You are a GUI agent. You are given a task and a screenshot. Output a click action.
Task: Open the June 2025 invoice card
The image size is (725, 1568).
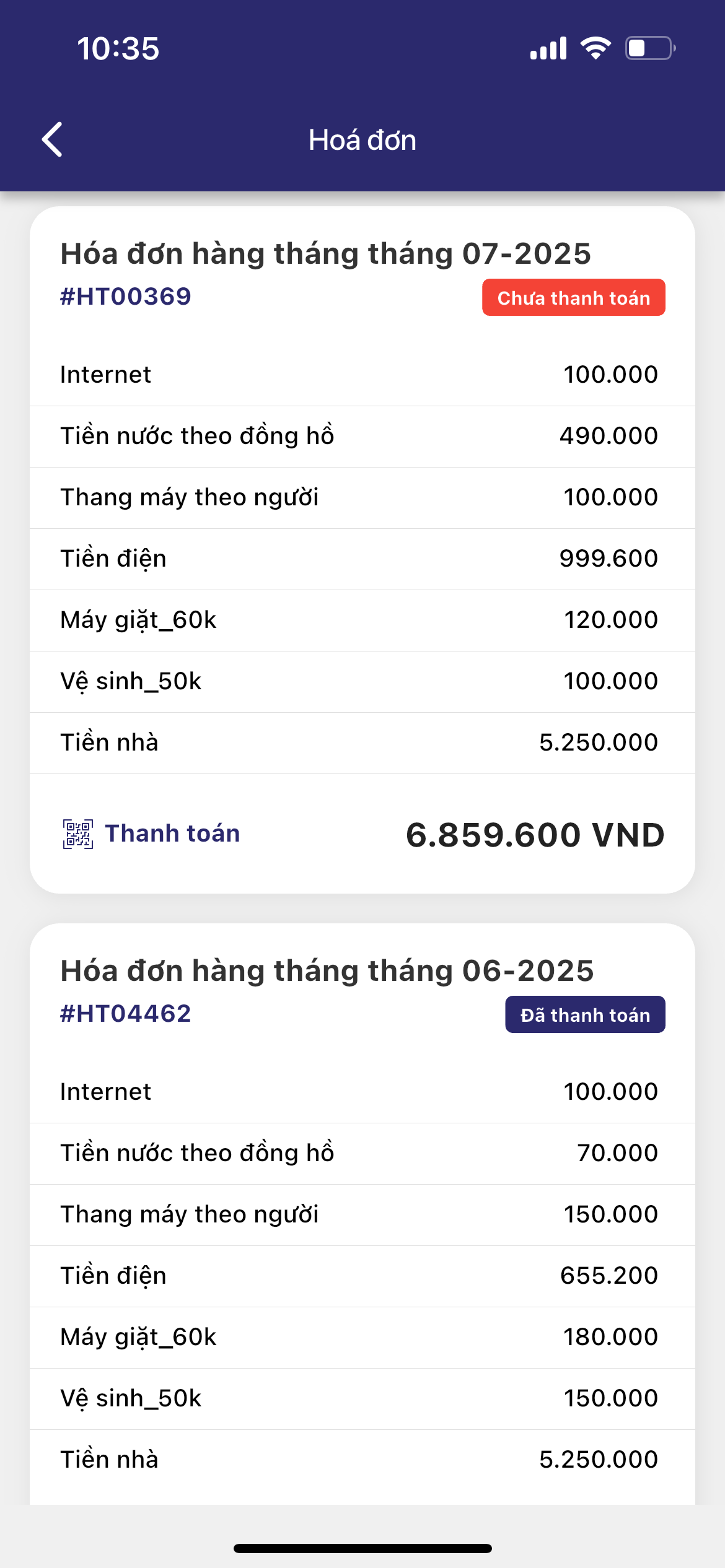327,971
